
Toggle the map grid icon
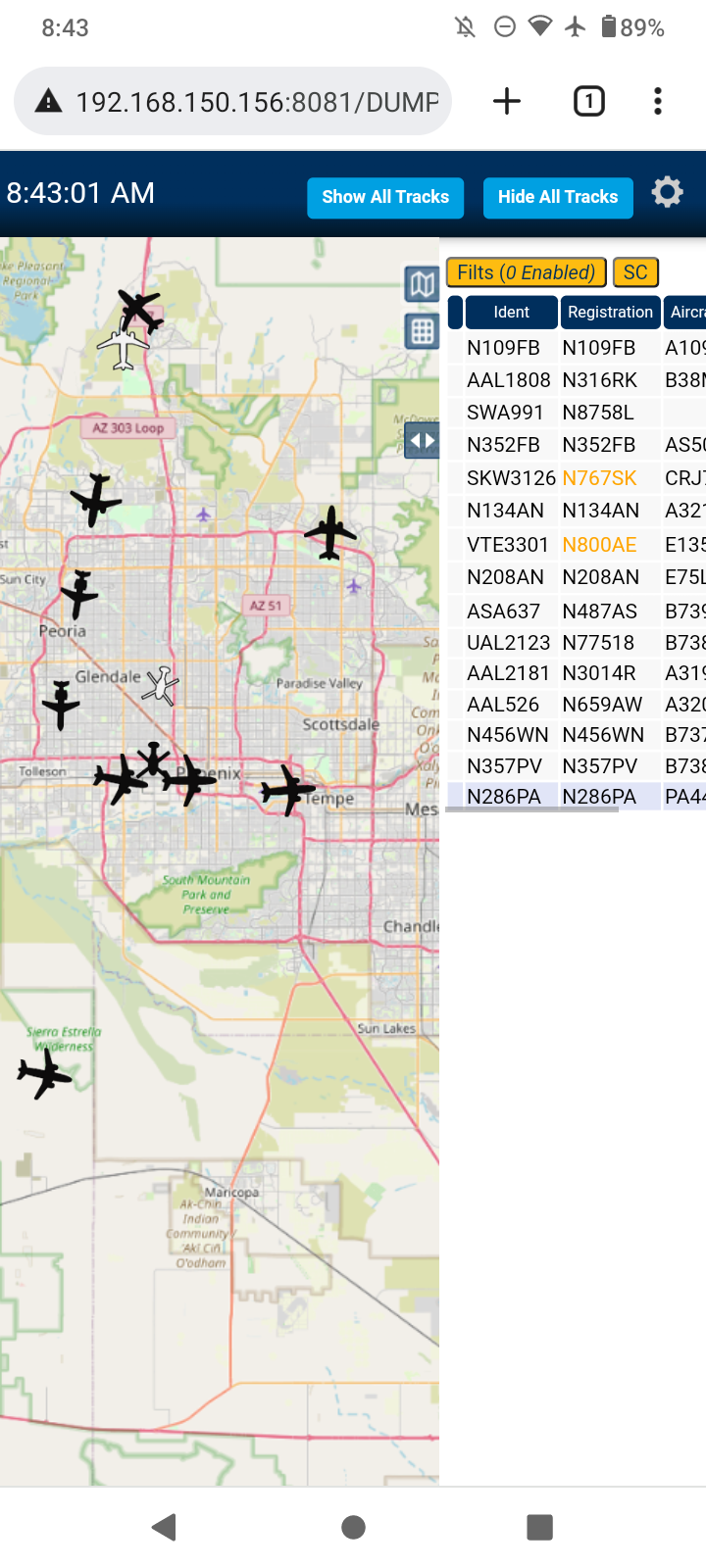pos(423,331)
